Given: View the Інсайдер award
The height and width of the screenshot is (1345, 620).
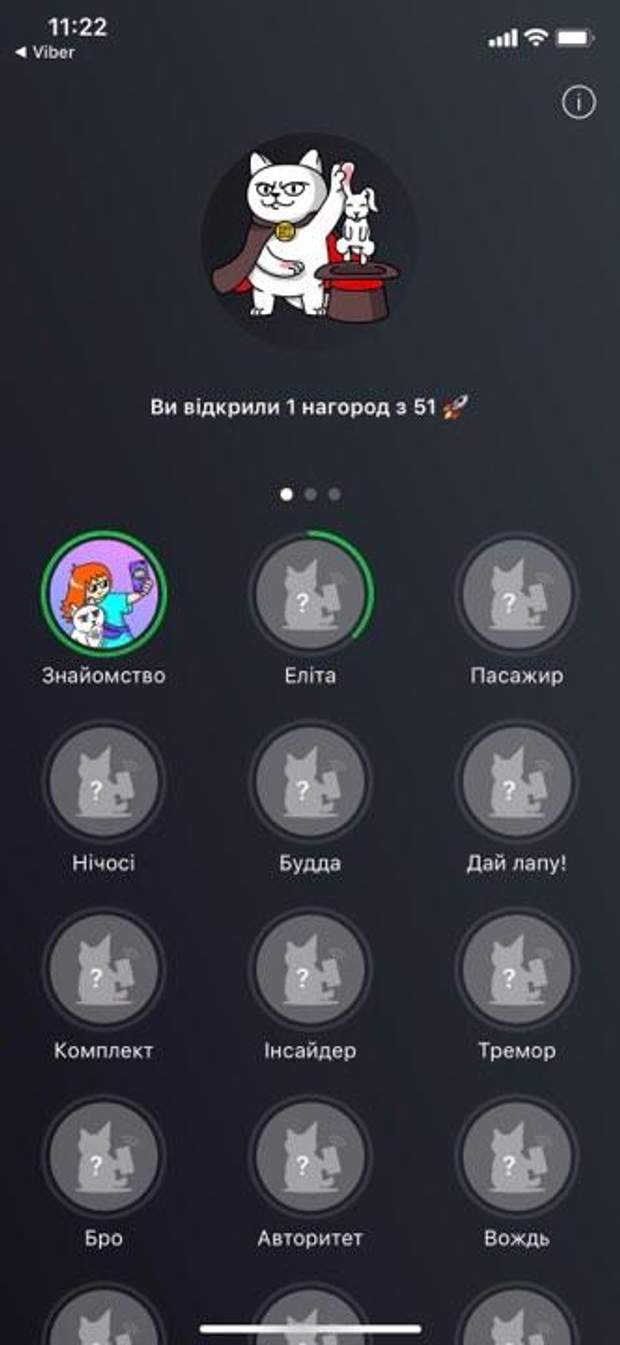Looking at the screenshot, I should tap(310, 969).
